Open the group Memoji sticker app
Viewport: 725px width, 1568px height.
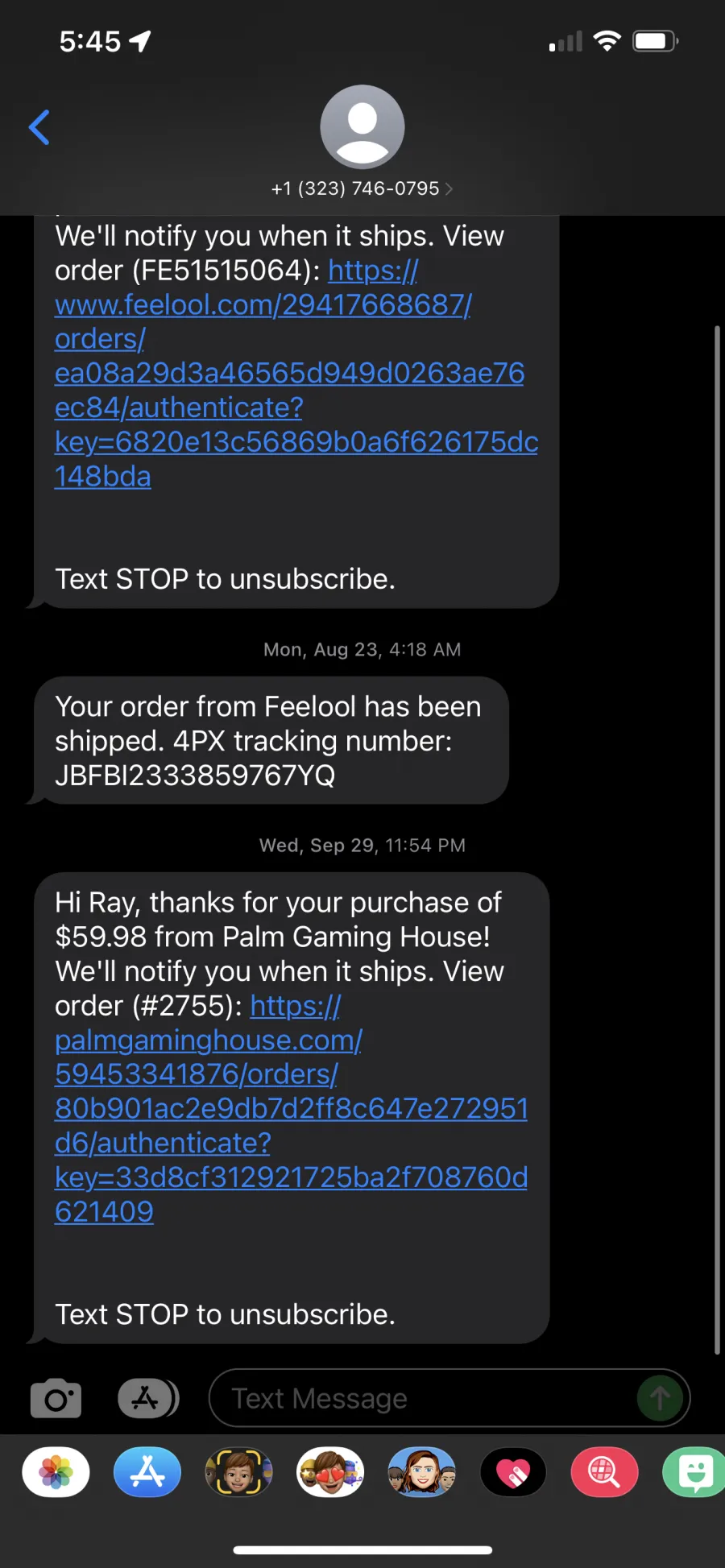422,1472
